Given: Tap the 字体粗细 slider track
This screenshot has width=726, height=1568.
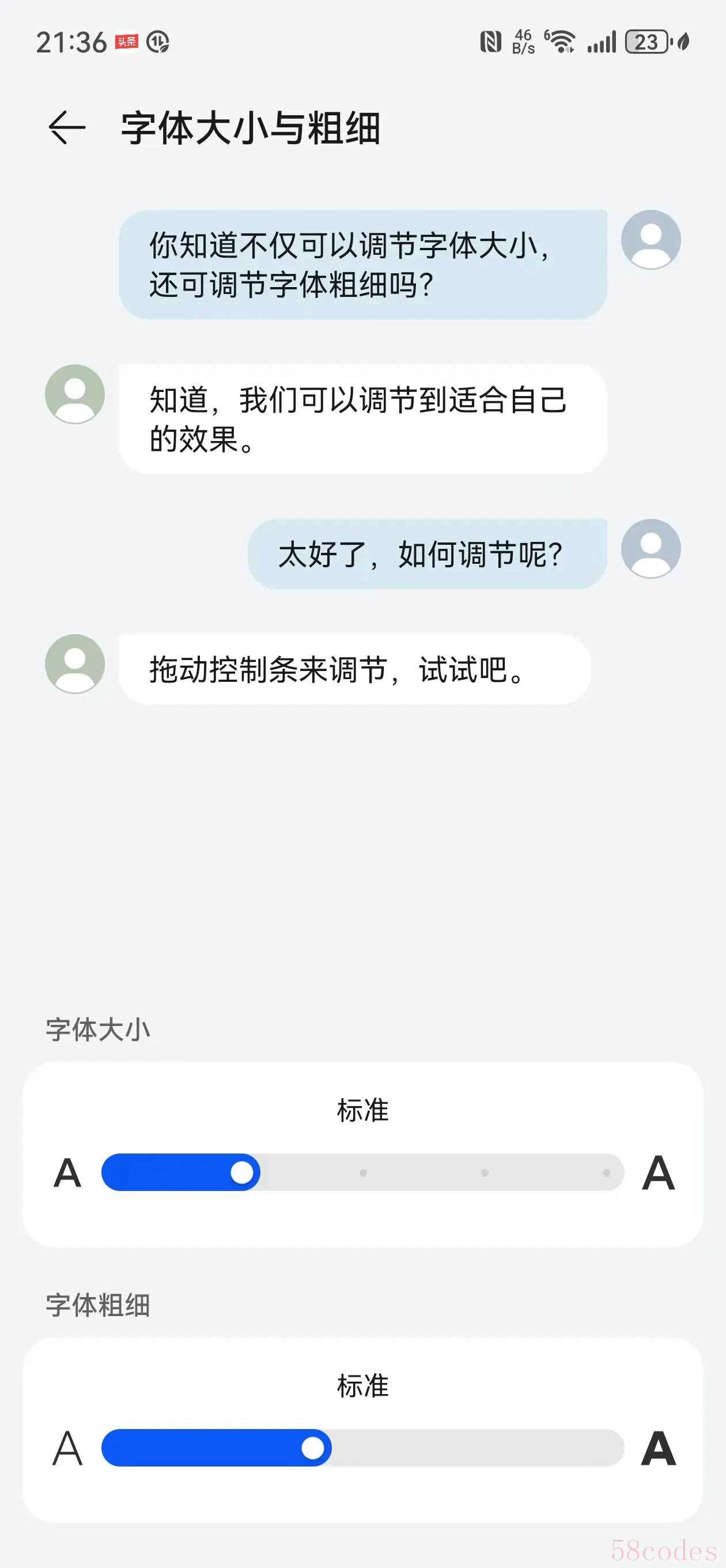Looking at the screenshot, I should (x=362, y=1448).
